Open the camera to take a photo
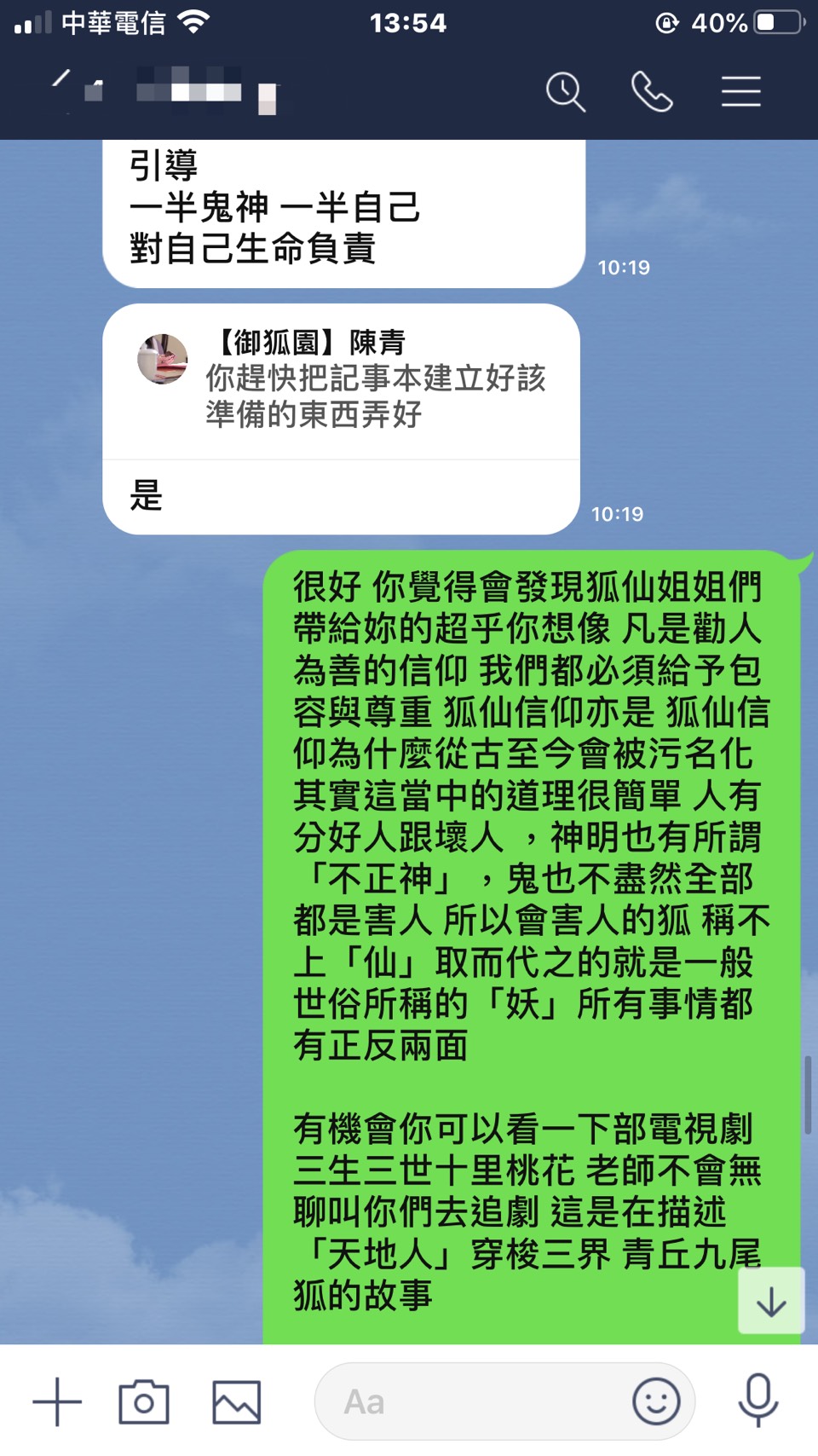 (x=144, y=1401)
